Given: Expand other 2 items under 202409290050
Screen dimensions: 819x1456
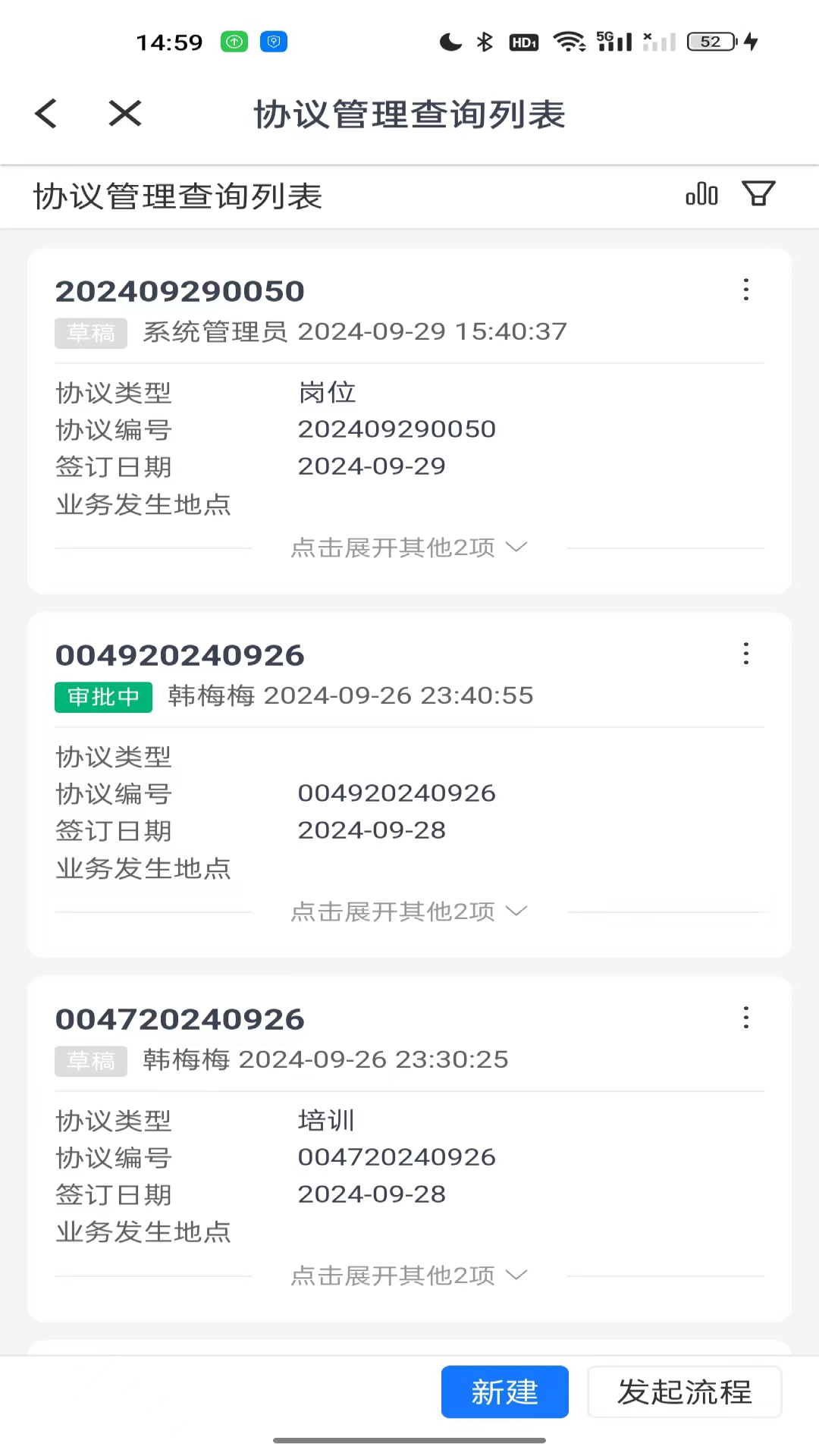Looking at the screenshot, I should 408,548.
